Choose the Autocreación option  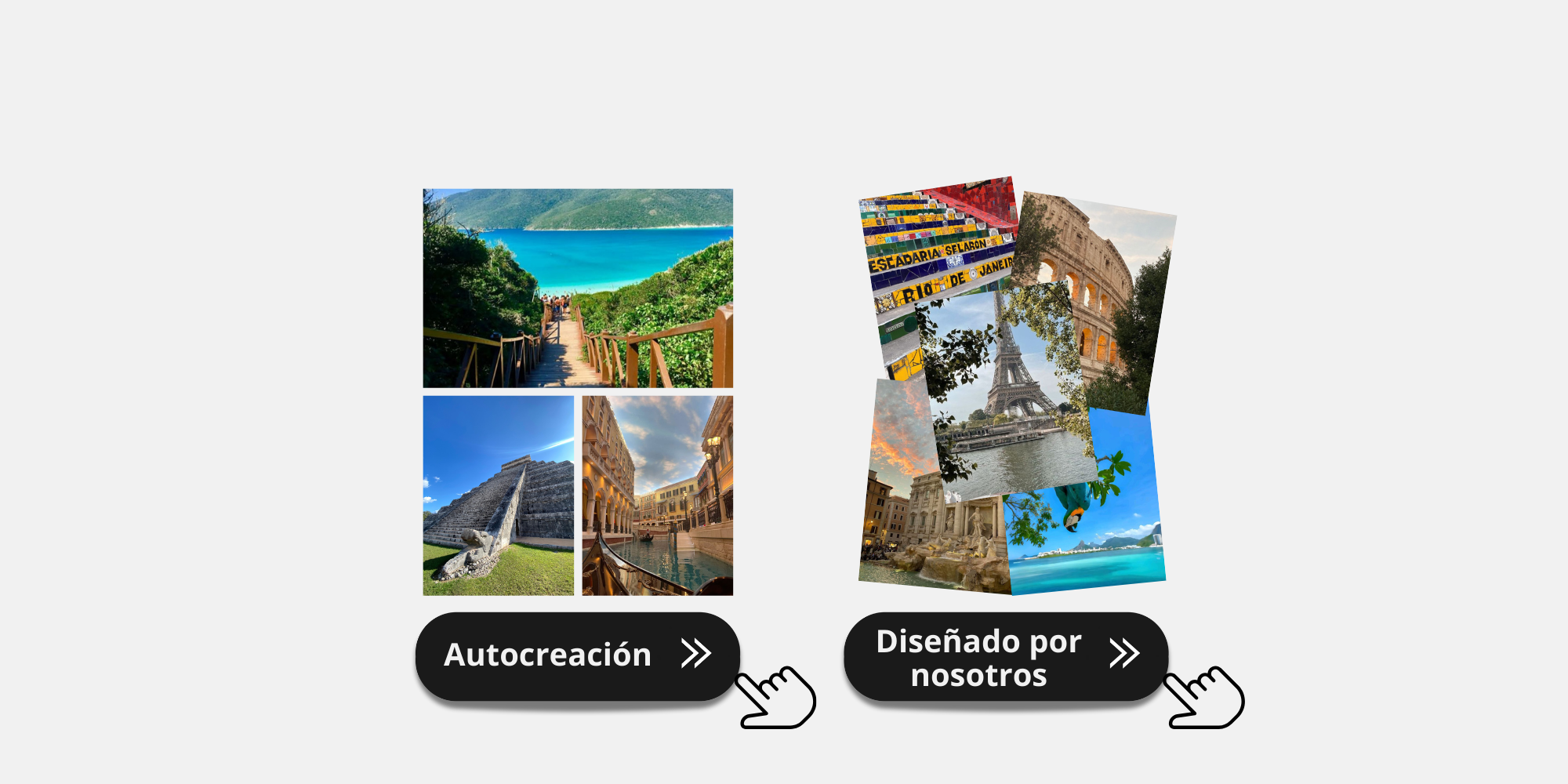[x=577, y=656]
